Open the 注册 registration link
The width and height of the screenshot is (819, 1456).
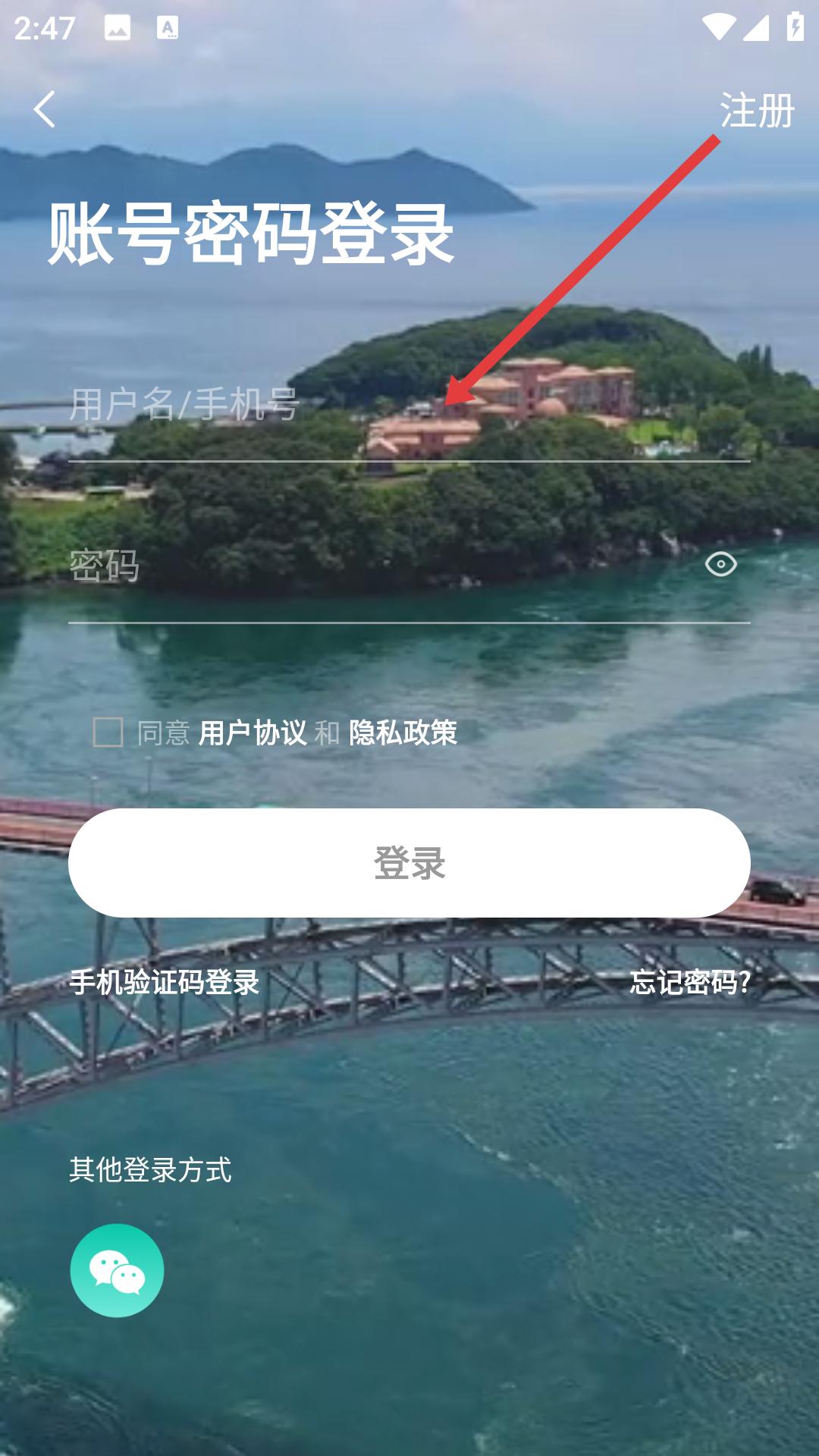pos(756,111)
